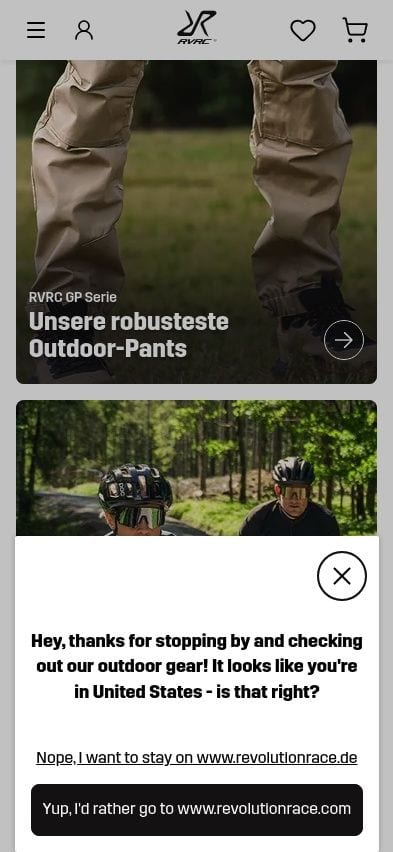Open the user account icon
This screenshot has height=852, width=393.
[x=84, y=30]
